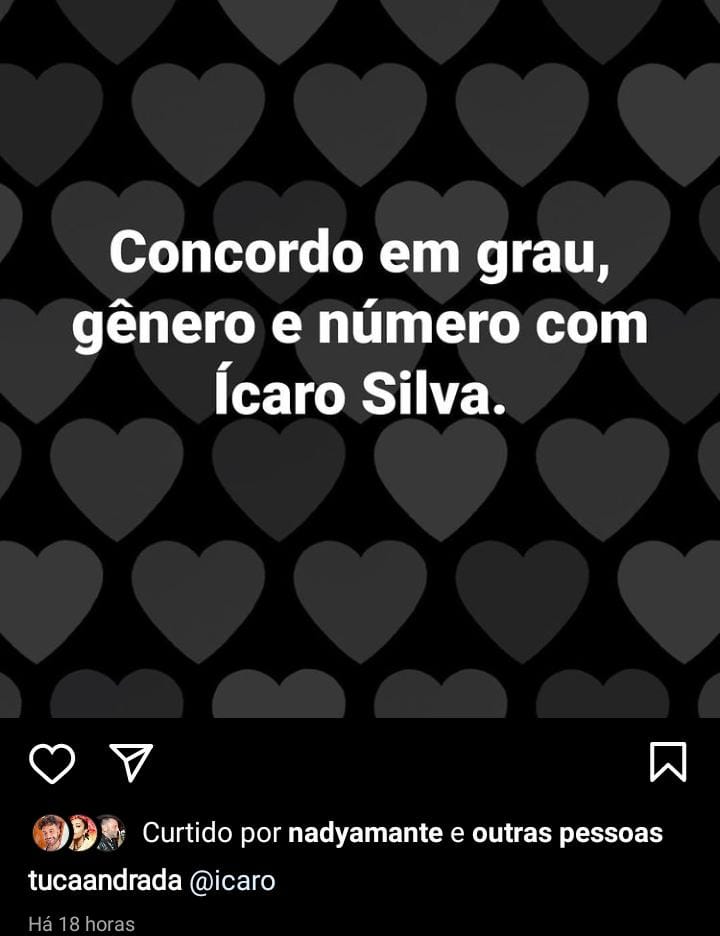This screenshot has width=720, height=936.
Task: Open the @icaro mention in the caption
Action: point(232,881)
